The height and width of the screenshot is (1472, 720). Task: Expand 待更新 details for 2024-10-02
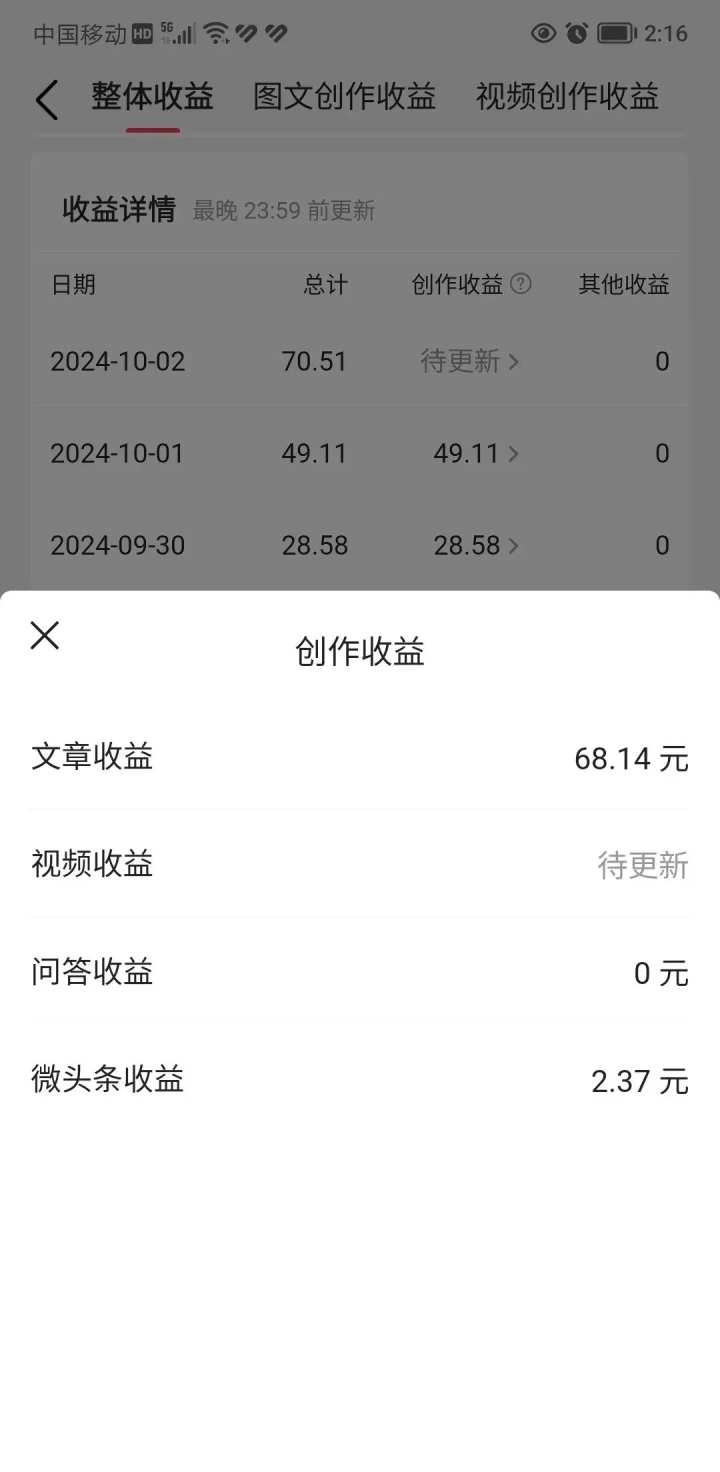470,361
